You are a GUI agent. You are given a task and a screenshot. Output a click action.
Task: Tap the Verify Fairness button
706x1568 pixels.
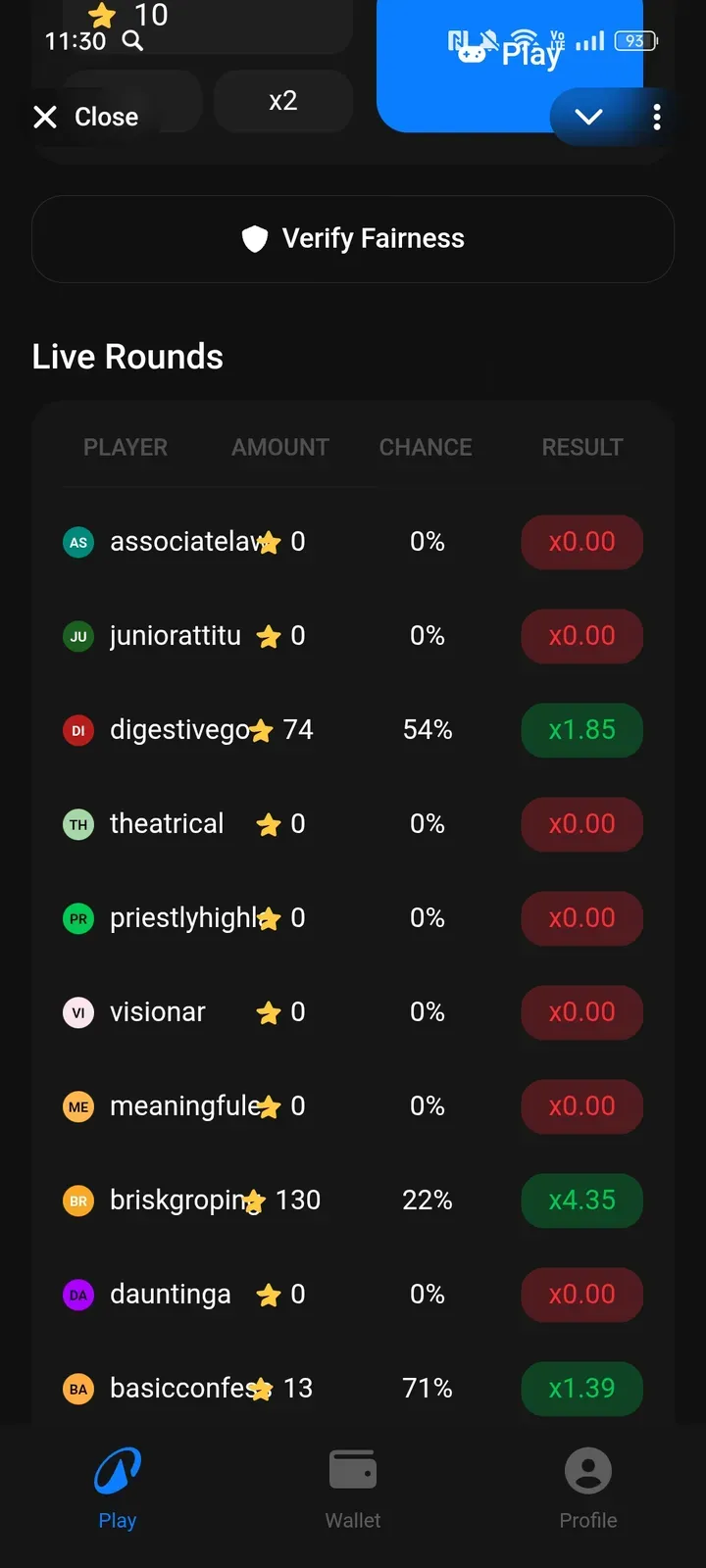353,239
